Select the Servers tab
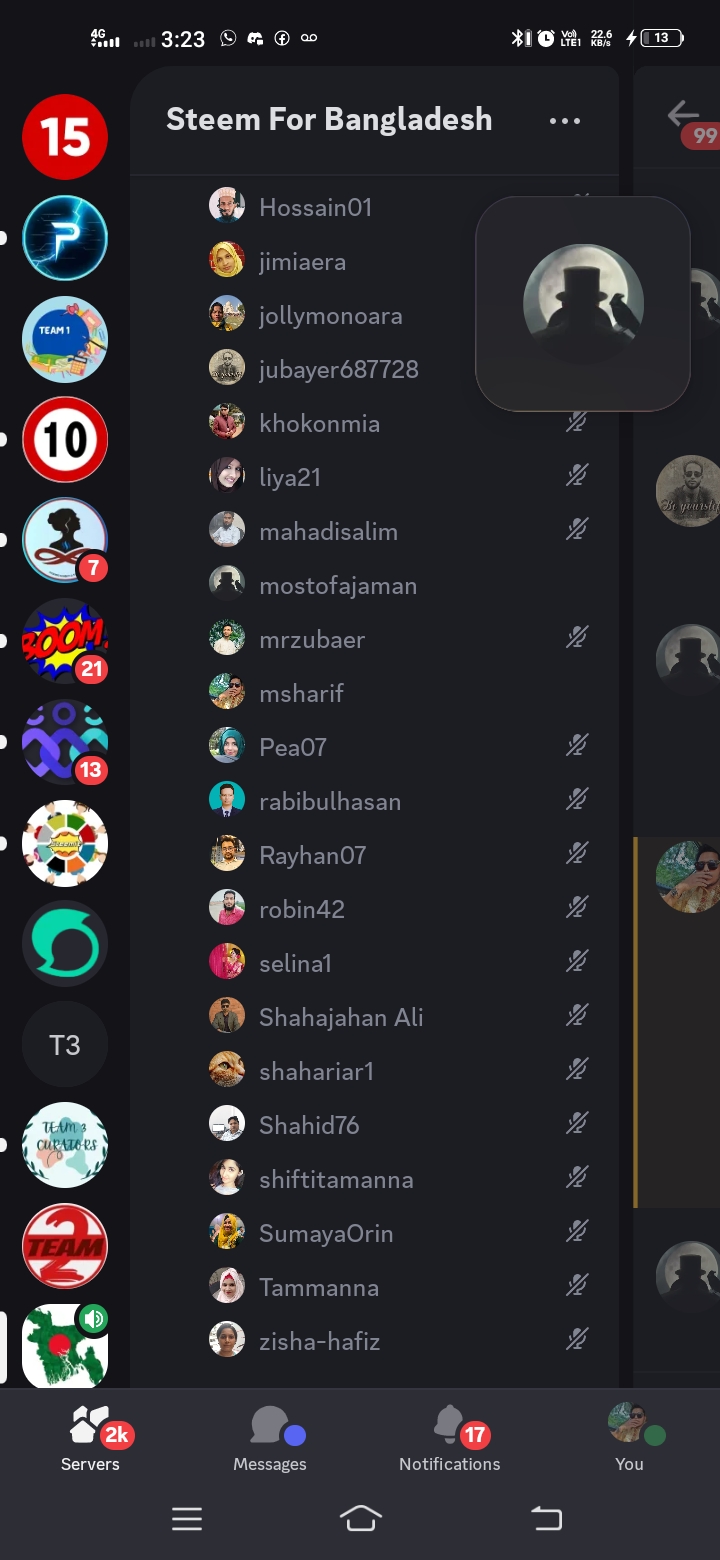The height and width of the screenshot is (1560, 720). [90, 1440]
